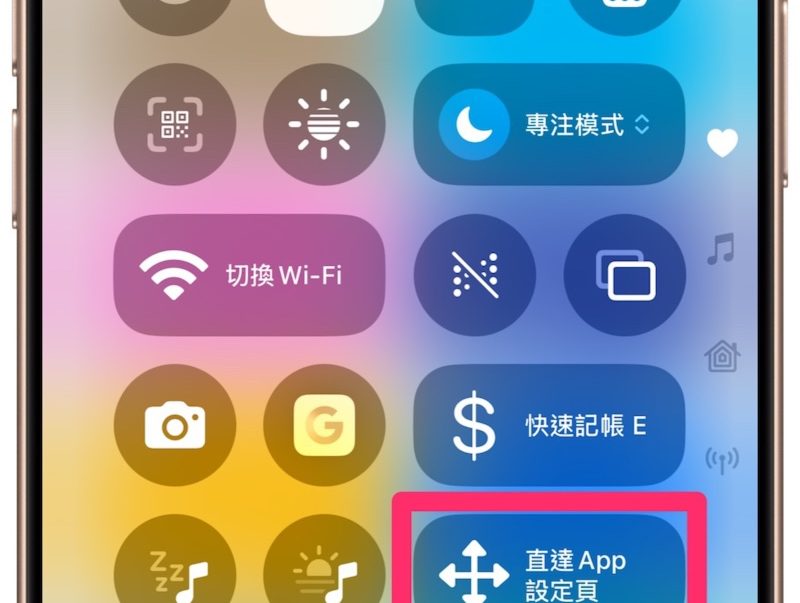800x603 pixels.
Task: Open 直達 App 設定頁 shortcut
Action: pyautogui.click(x=549, y=570)
